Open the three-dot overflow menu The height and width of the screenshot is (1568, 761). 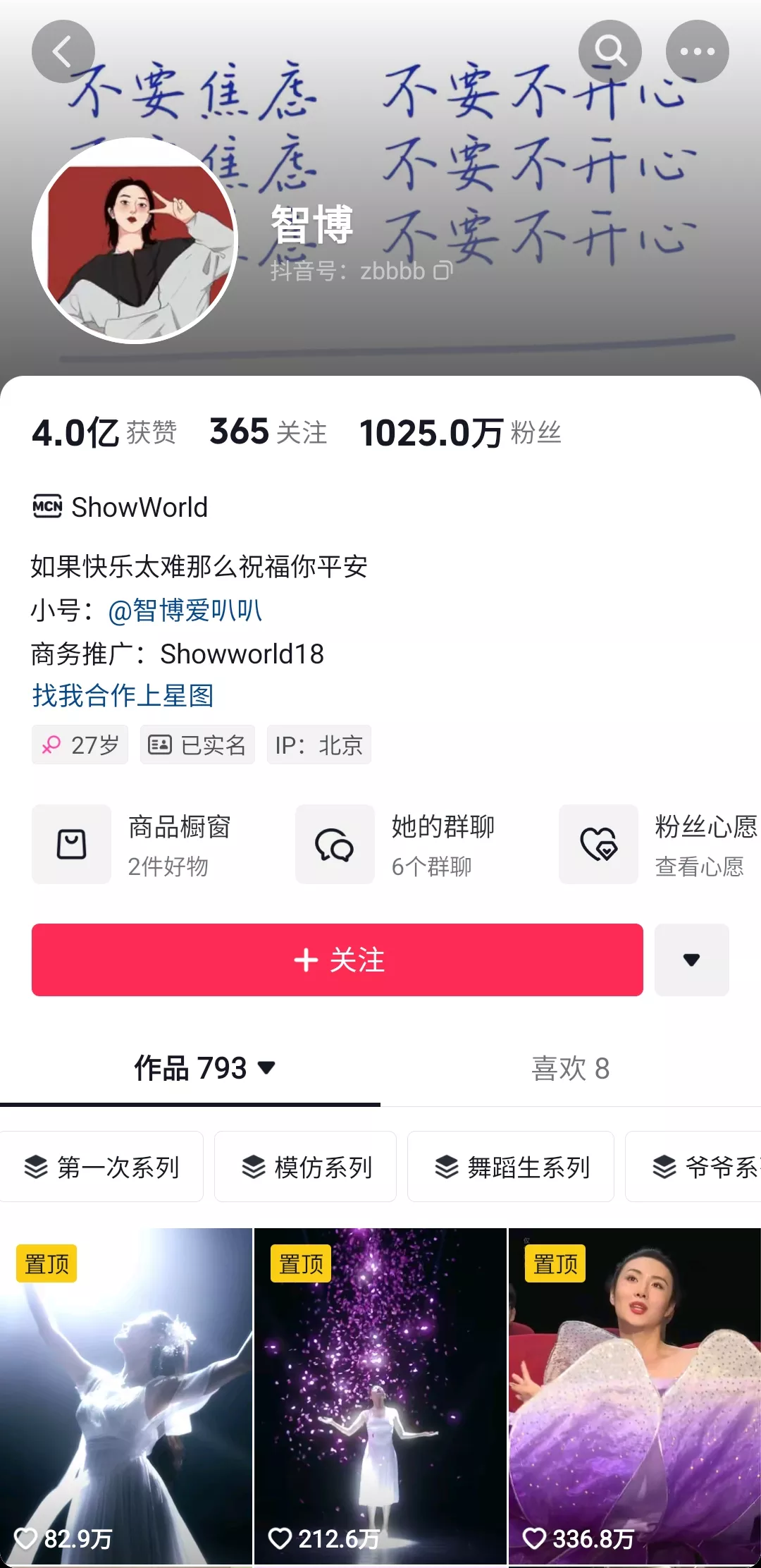(x=697, y=51)
